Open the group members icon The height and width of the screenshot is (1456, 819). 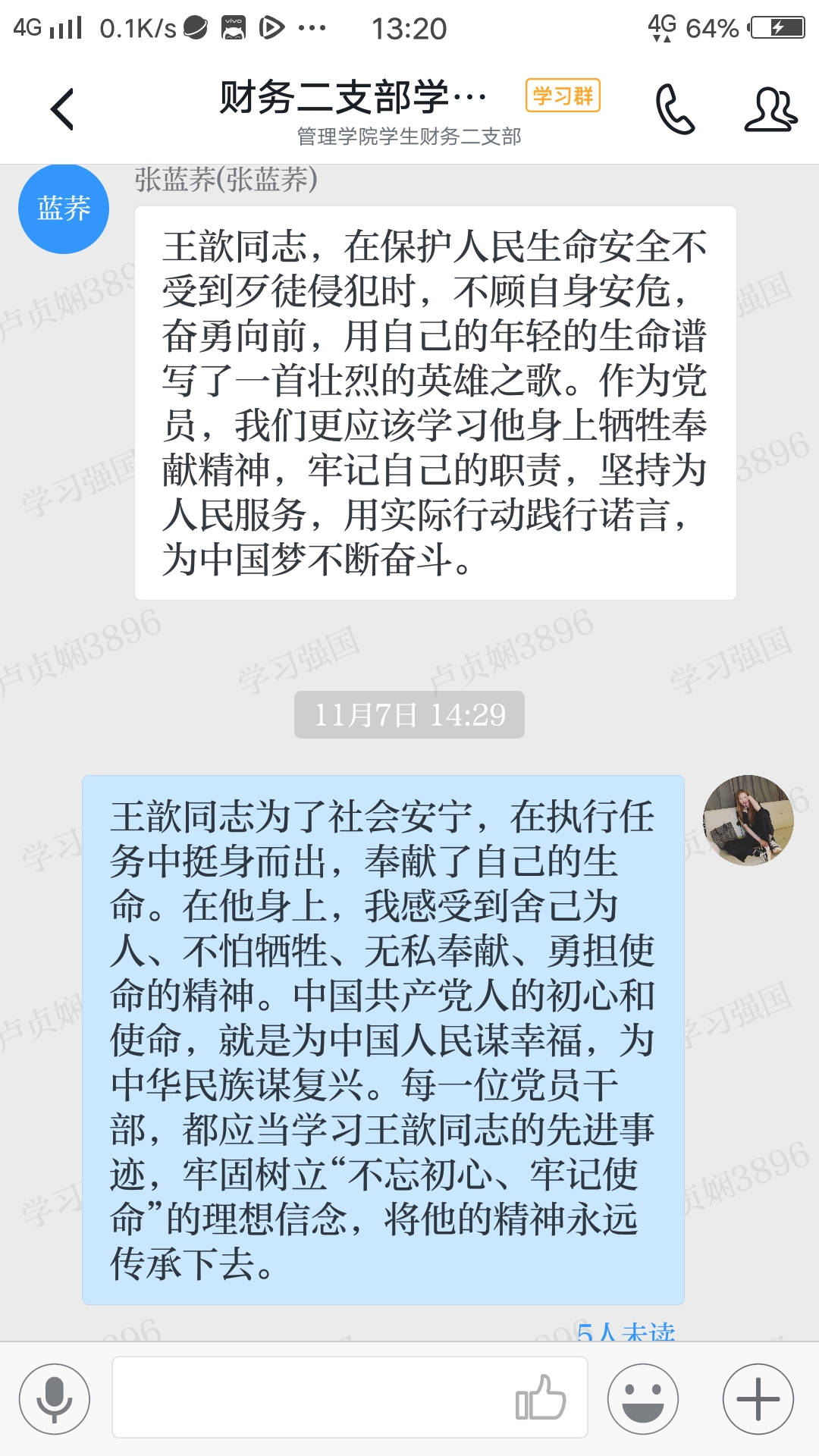770,110
